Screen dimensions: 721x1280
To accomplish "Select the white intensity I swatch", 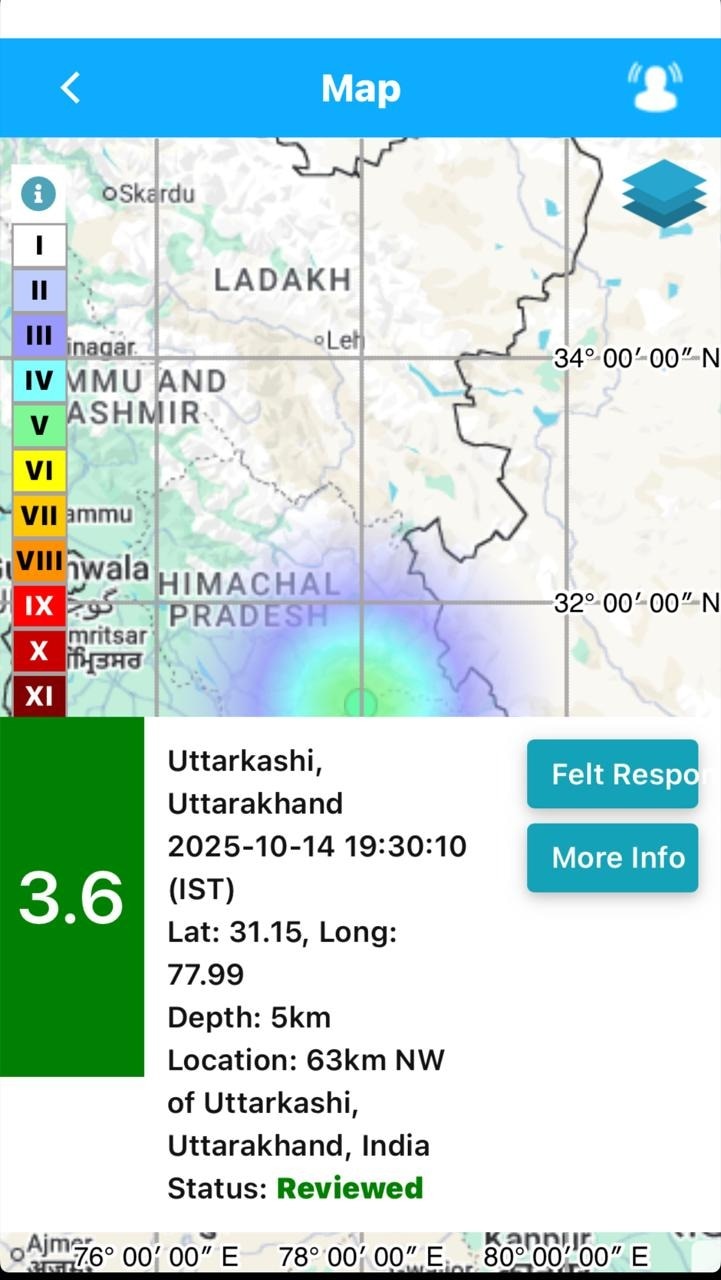I will (x=37, y=245).
